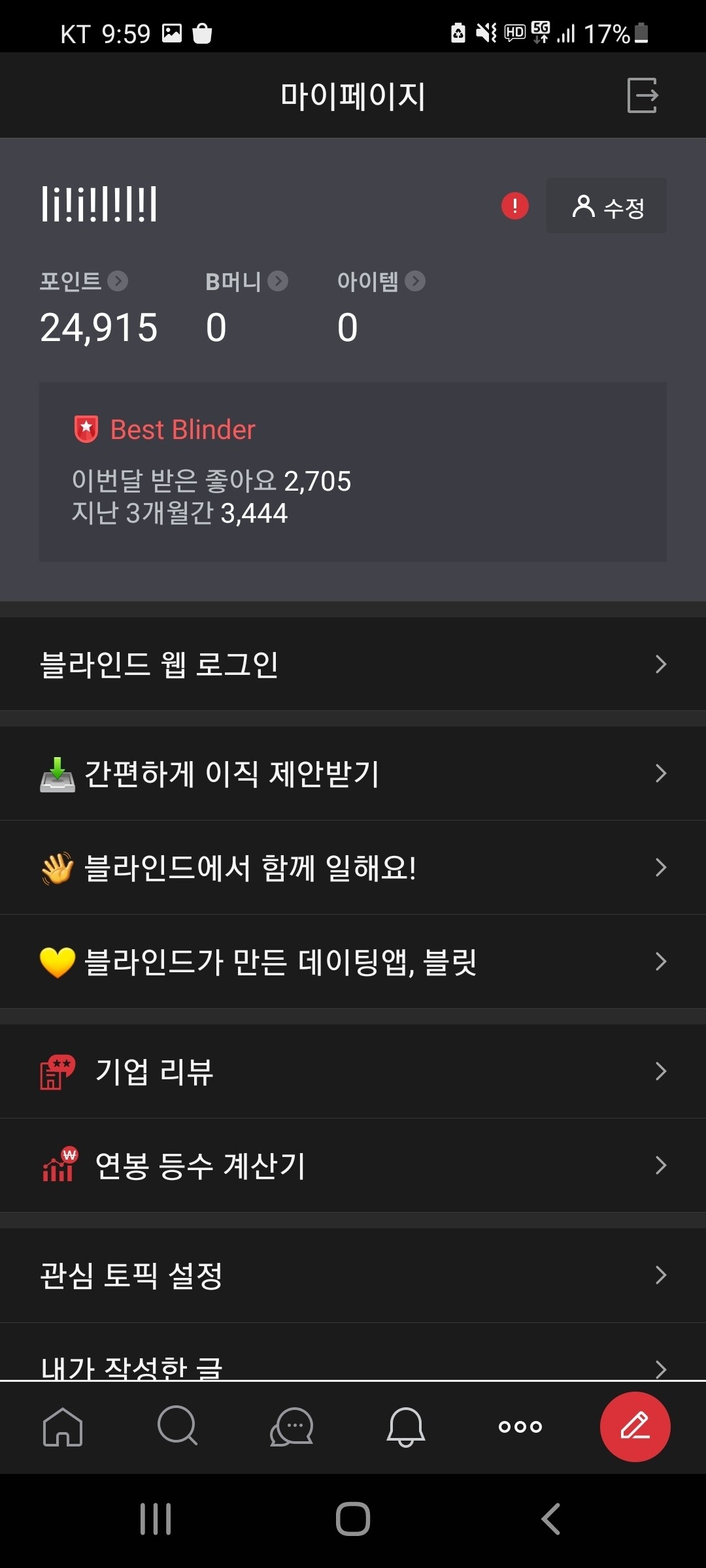Open the 포인트 points details
Viewport: 706px width, 1568px height.
(x=84, y=282)
